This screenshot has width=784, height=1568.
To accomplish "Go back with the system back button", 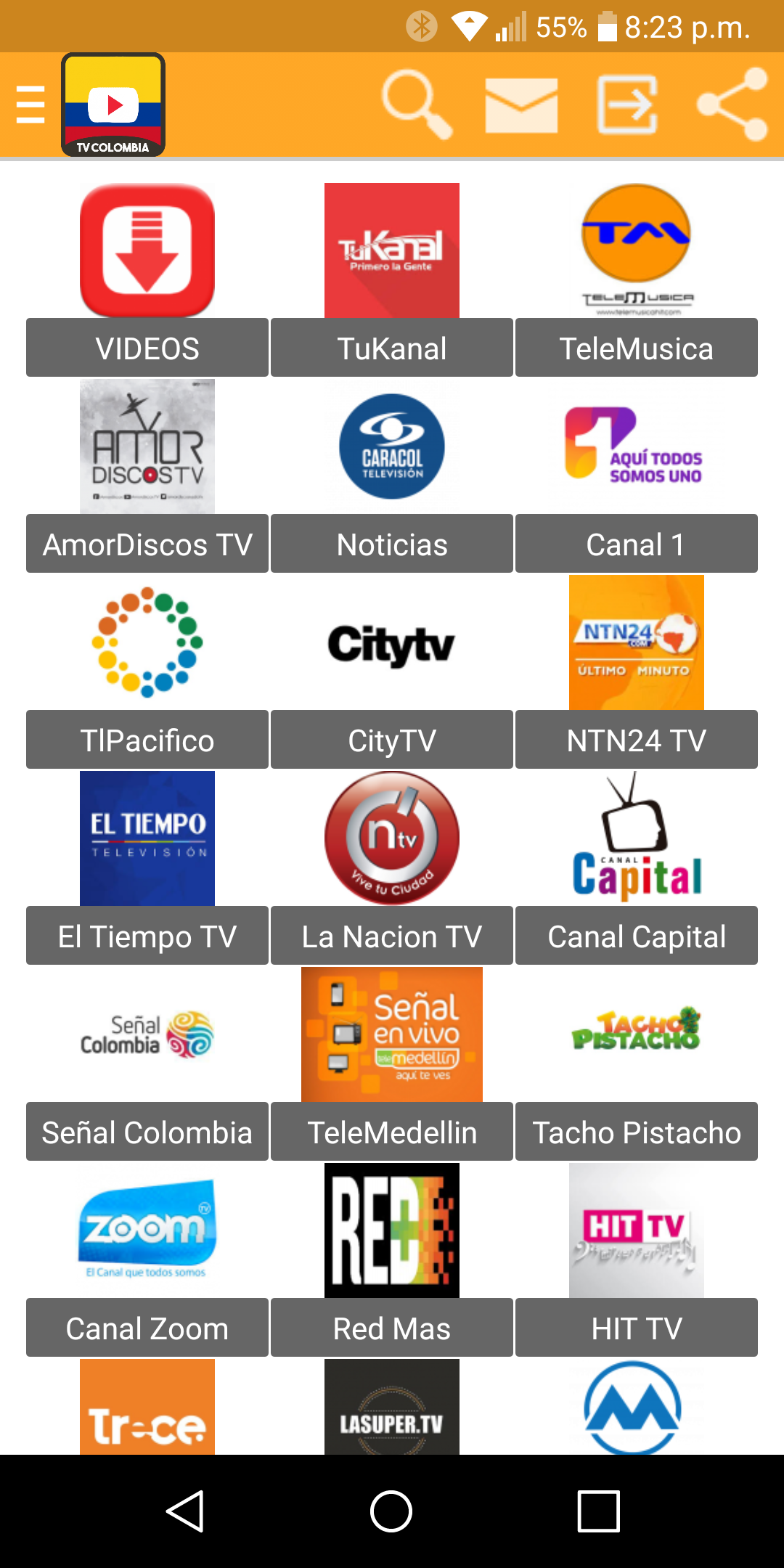I will point(185,1511).
